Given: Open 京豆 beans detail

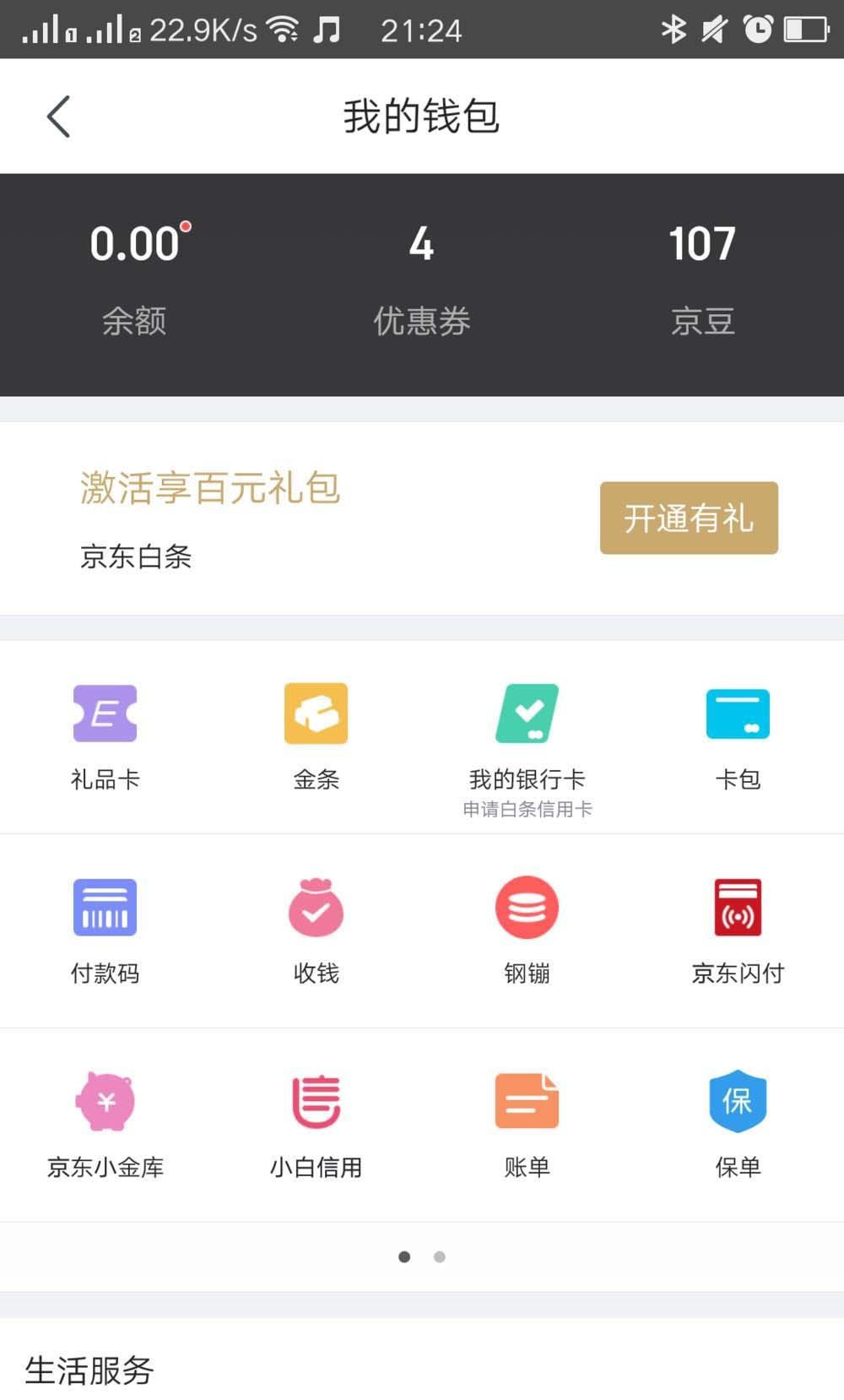Looking at the screenshot, I should (x=703, y=279).
